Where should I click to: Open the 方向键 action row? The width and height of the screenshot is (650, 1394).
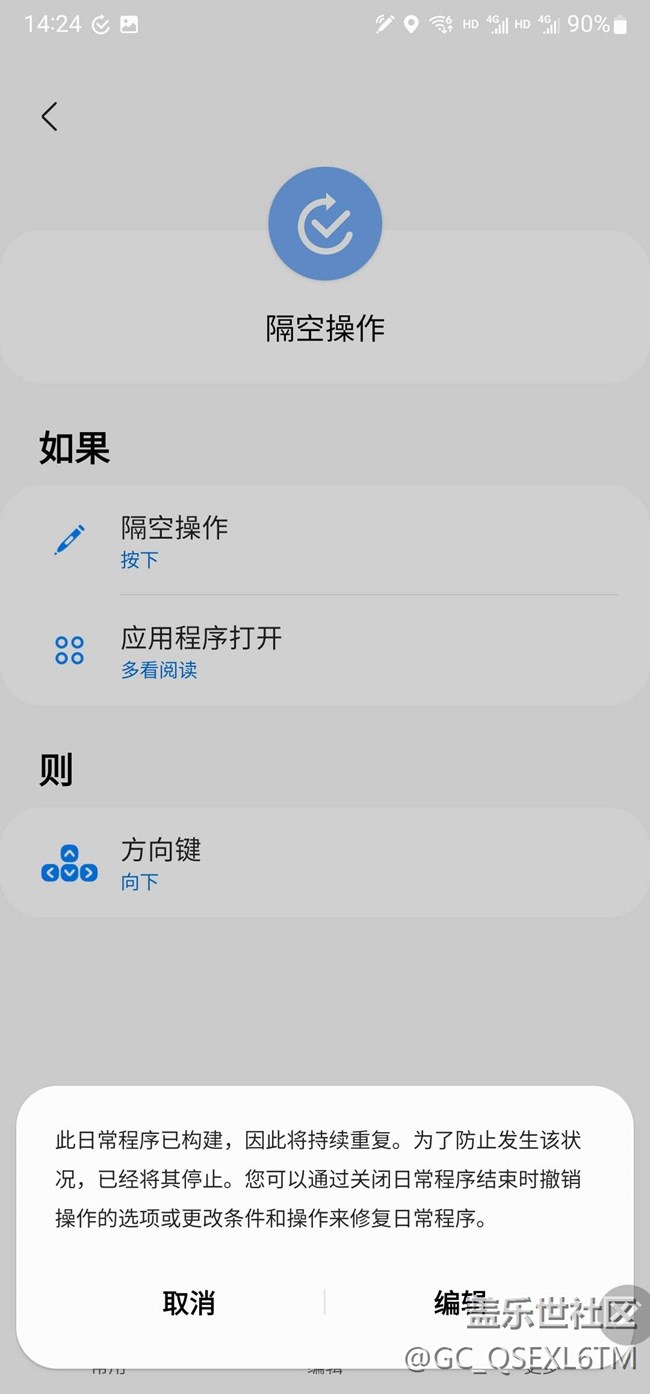click(x=324, y=863)
